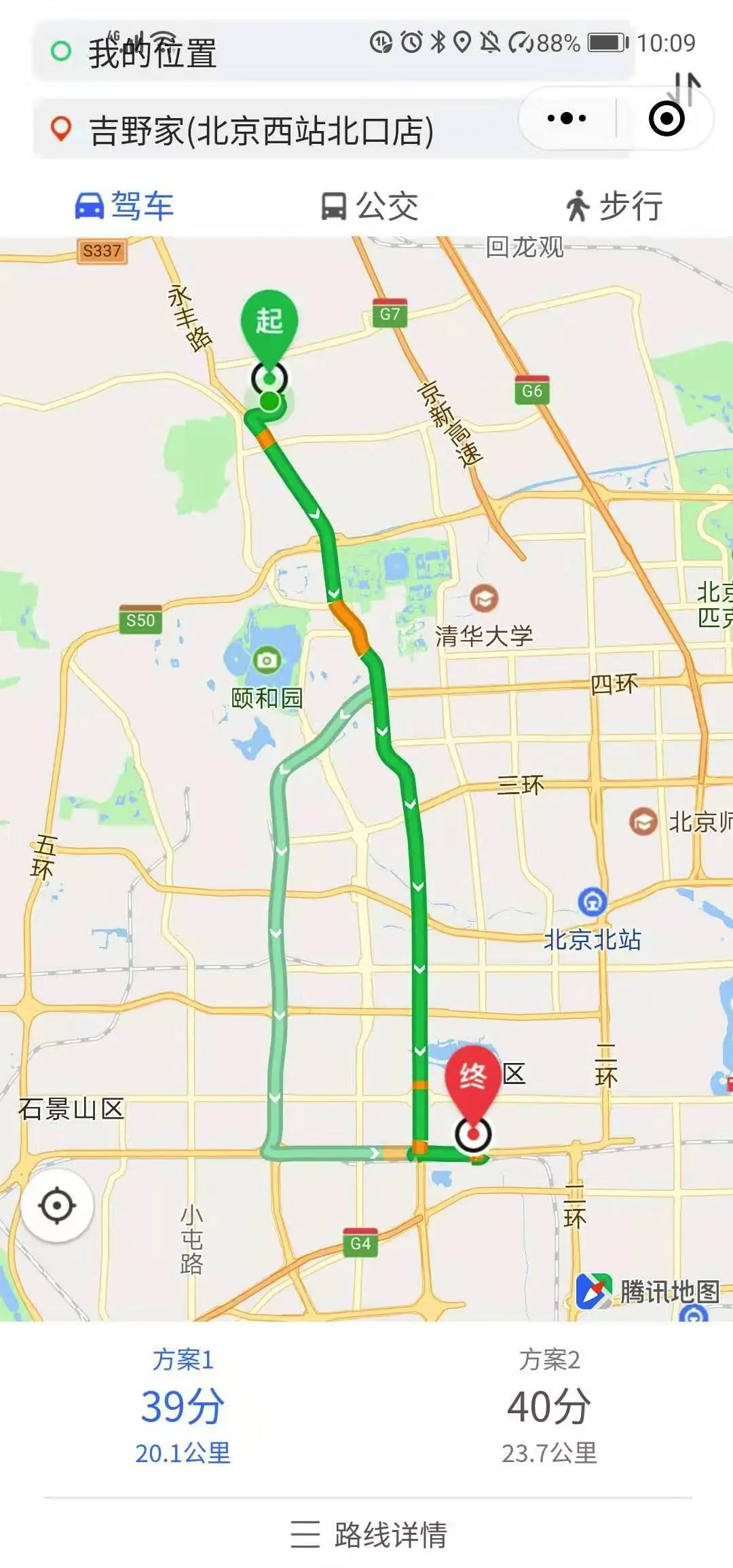
Task: Switch to the 步行 walking tab
Action: tap(613, 206)
